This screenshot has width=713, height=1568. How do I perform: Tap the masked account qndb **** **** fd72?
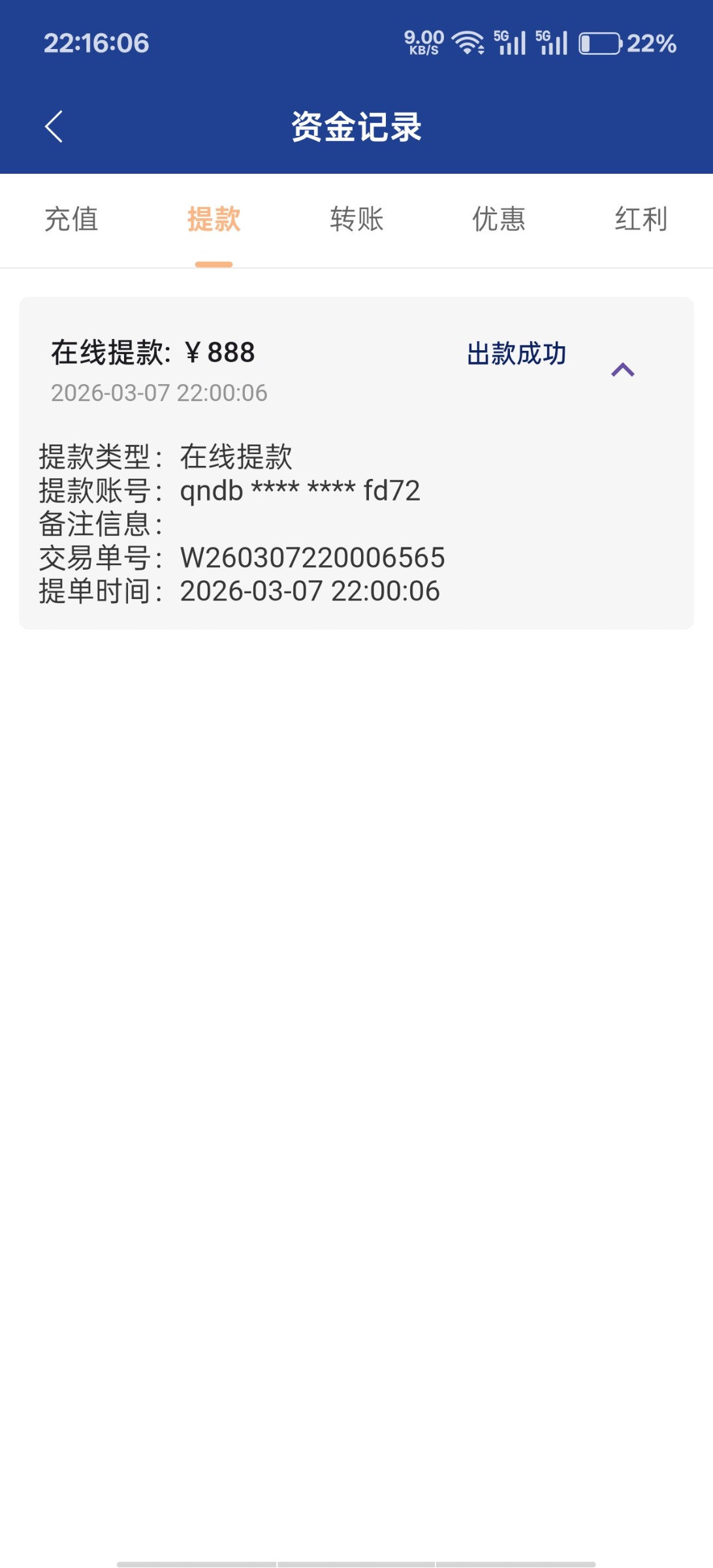point(300,491)
